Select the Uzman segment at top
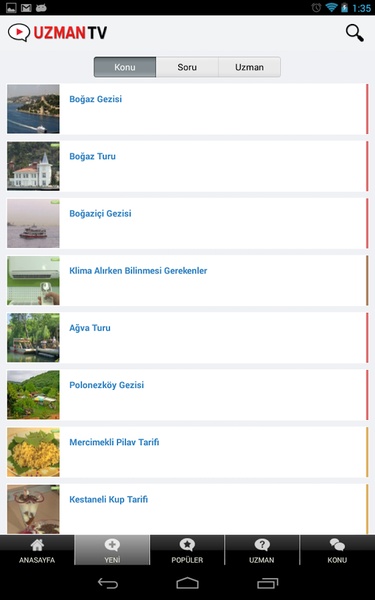Viewport: 375px width, 600px height. pyautogui.click(x=249, y=67)
